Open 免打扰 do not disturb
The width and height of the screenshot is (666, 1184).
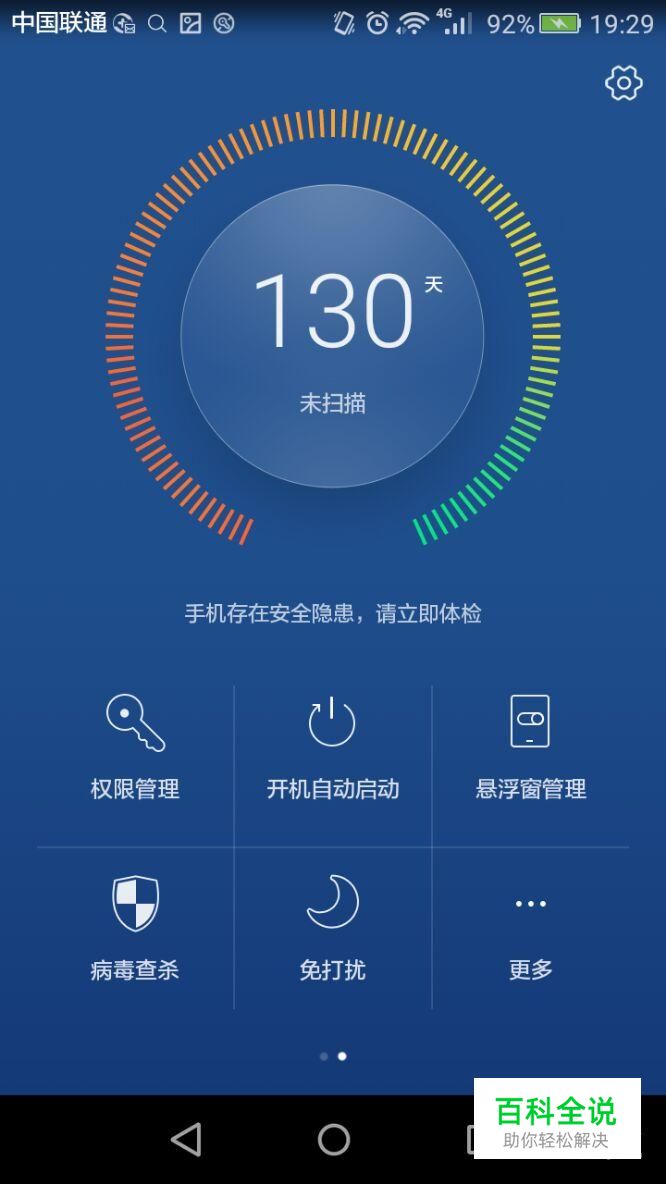[x=332, y=927]
